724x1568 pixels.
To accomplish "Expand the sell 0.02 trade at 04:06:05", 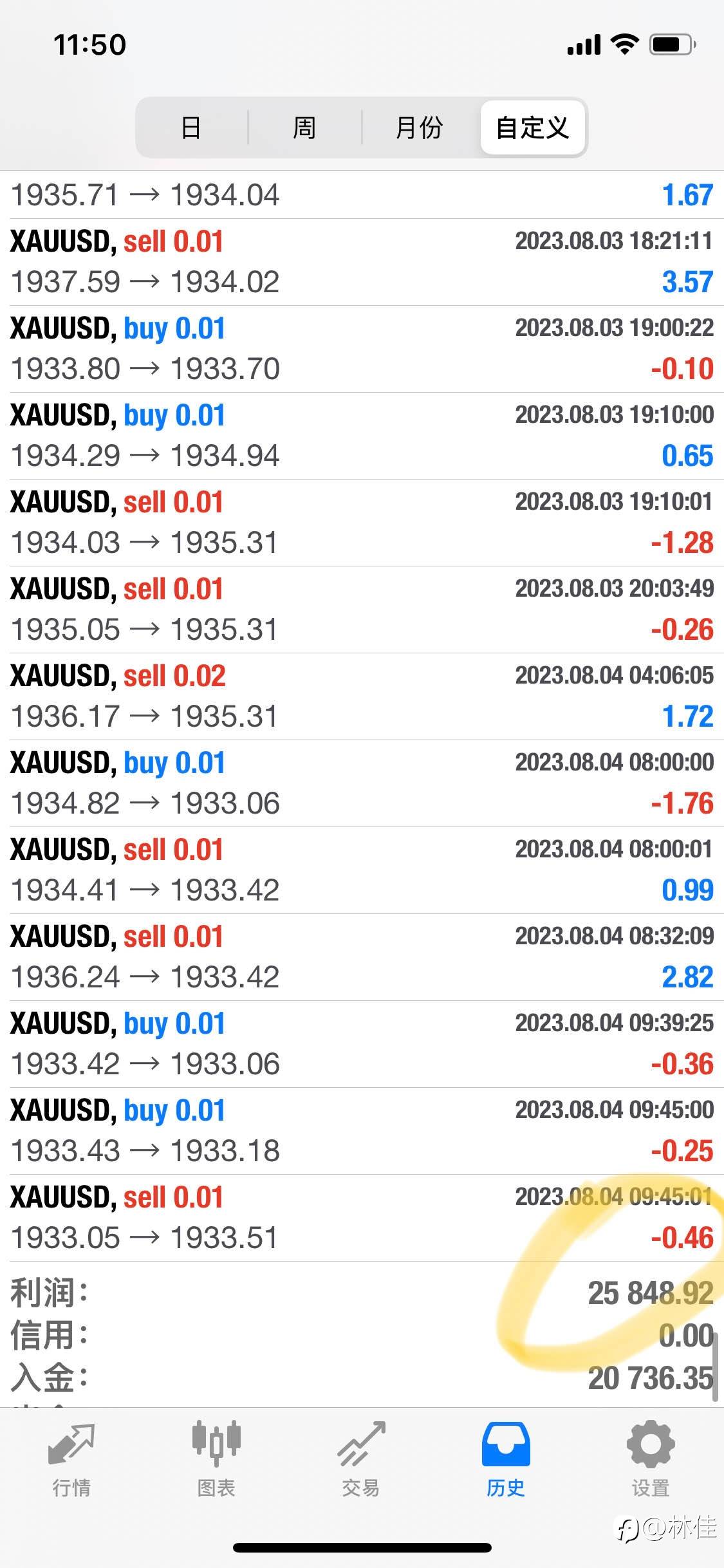I will [362, 696].
